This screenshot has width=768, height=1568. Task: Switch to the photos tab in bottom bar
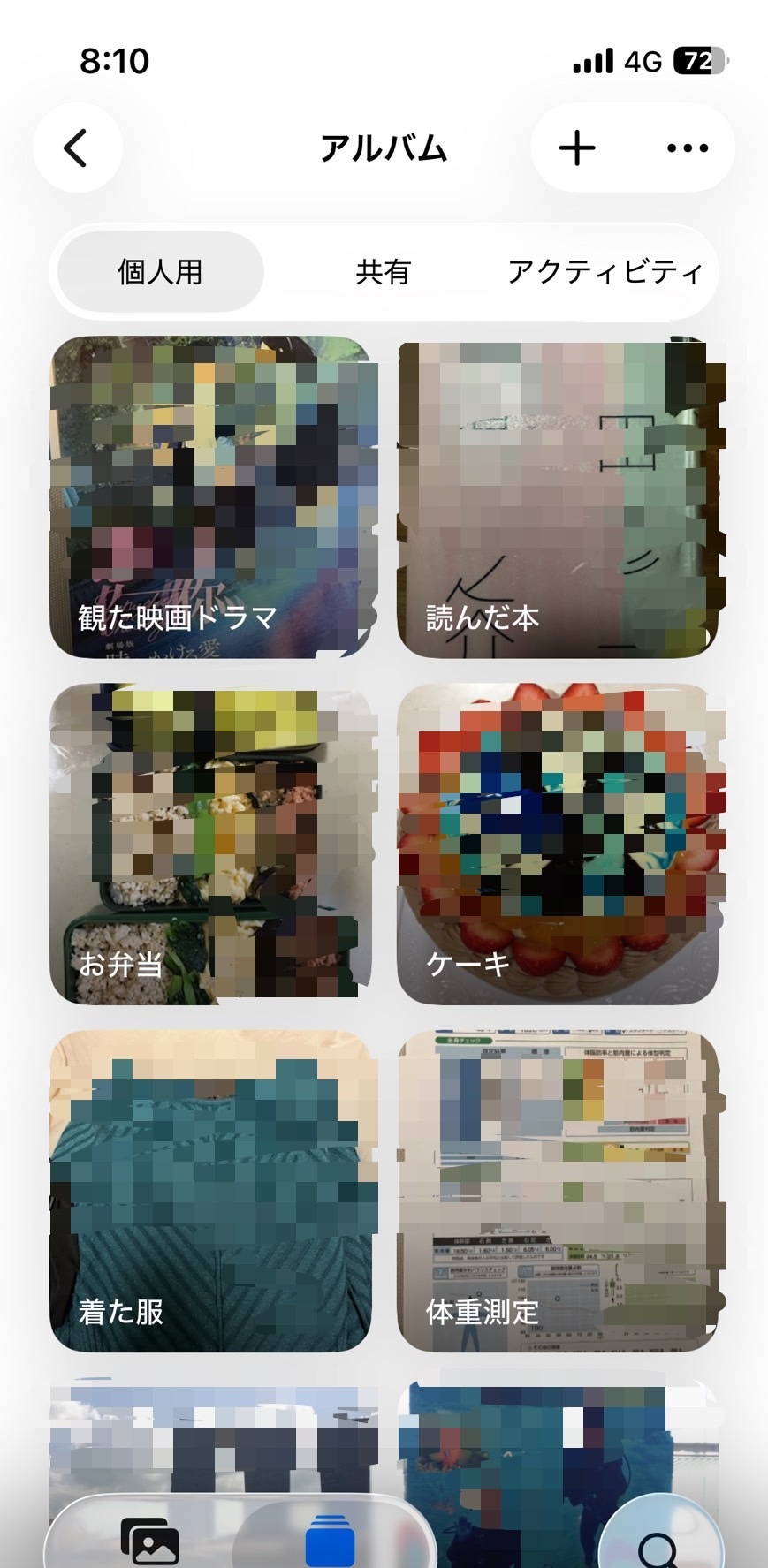click(x=149, y=1541)
